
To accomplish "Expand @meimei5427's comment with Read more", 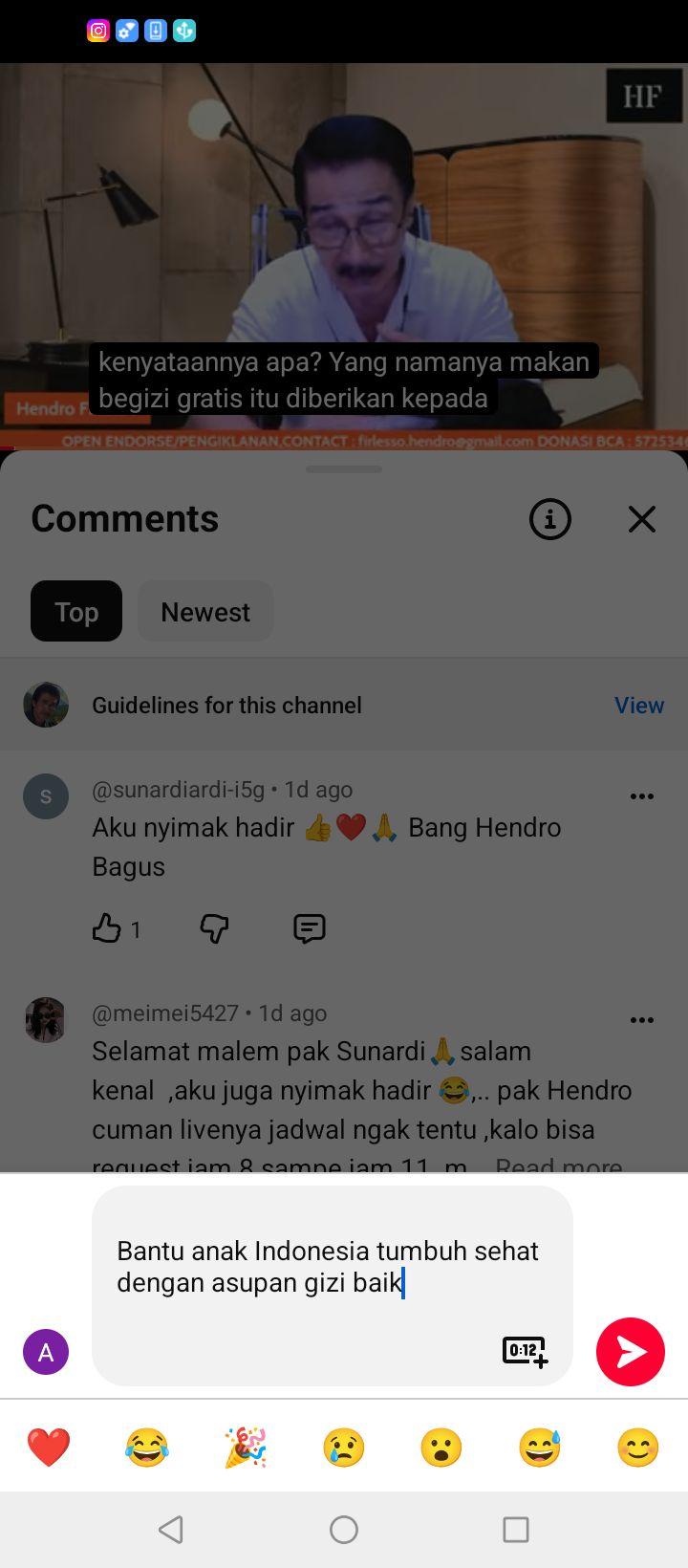I will (x=558, y=1165).
